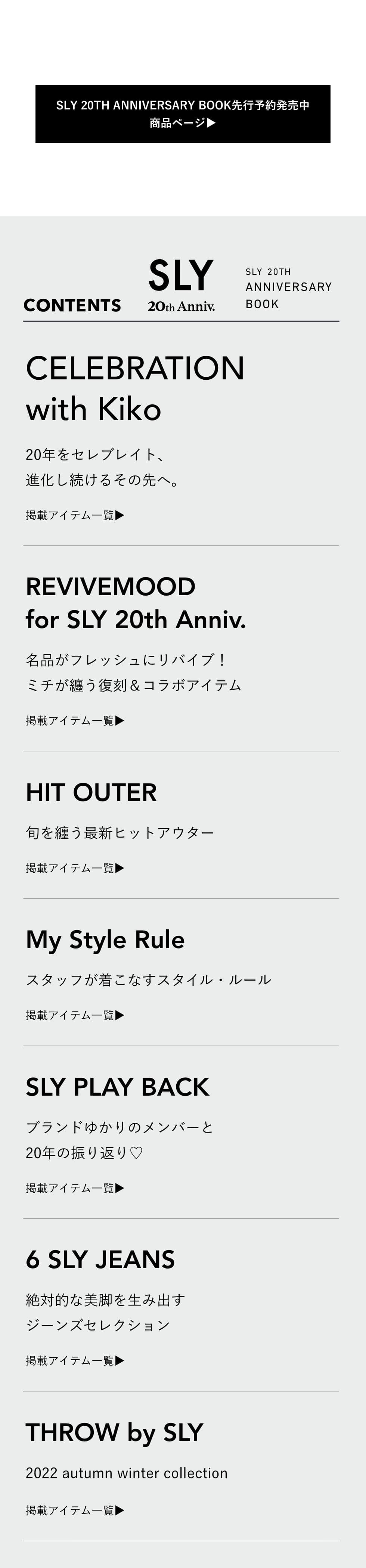Open the SLY 20th Anniversary Book product page
366x1568 pixels.
pos(183,114)
